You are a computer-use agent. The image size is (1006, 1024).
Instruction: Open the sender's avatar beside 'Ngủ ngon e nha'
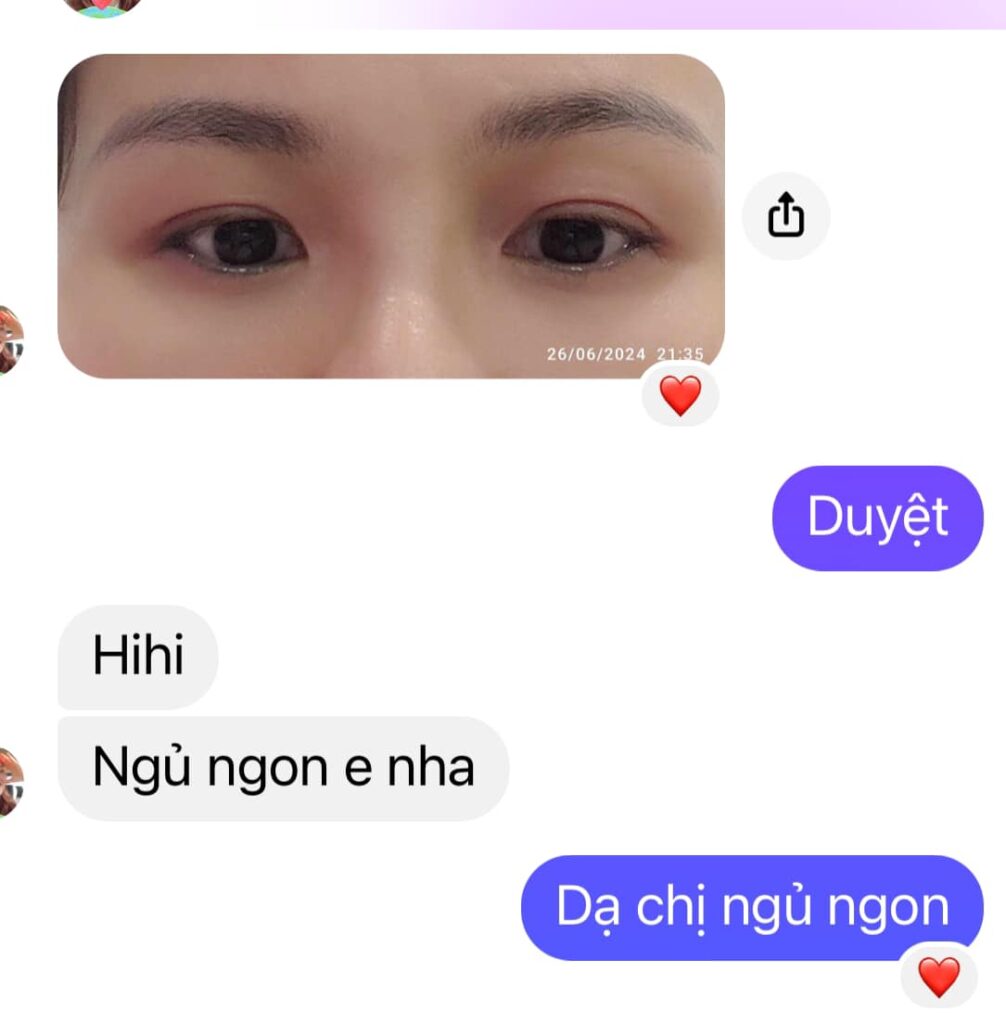point(9,781)
